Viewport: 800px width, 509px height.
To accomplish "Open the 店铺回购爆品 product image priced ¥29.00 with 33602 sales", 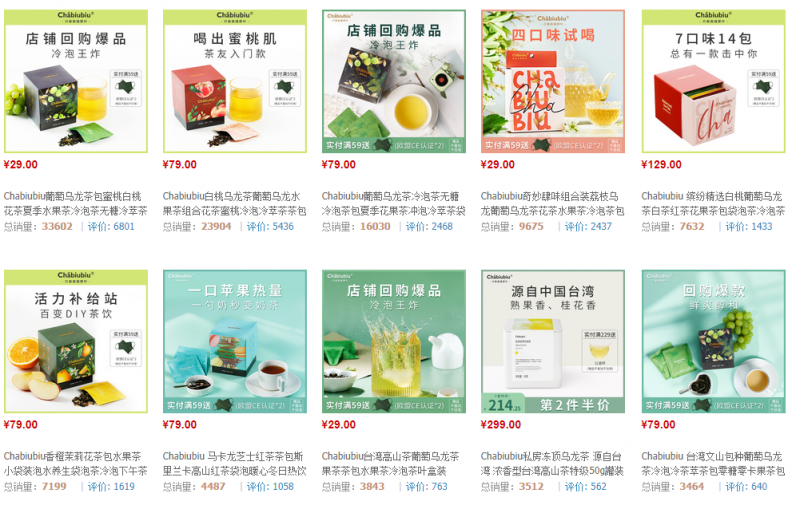I will (x=76, y=81).
